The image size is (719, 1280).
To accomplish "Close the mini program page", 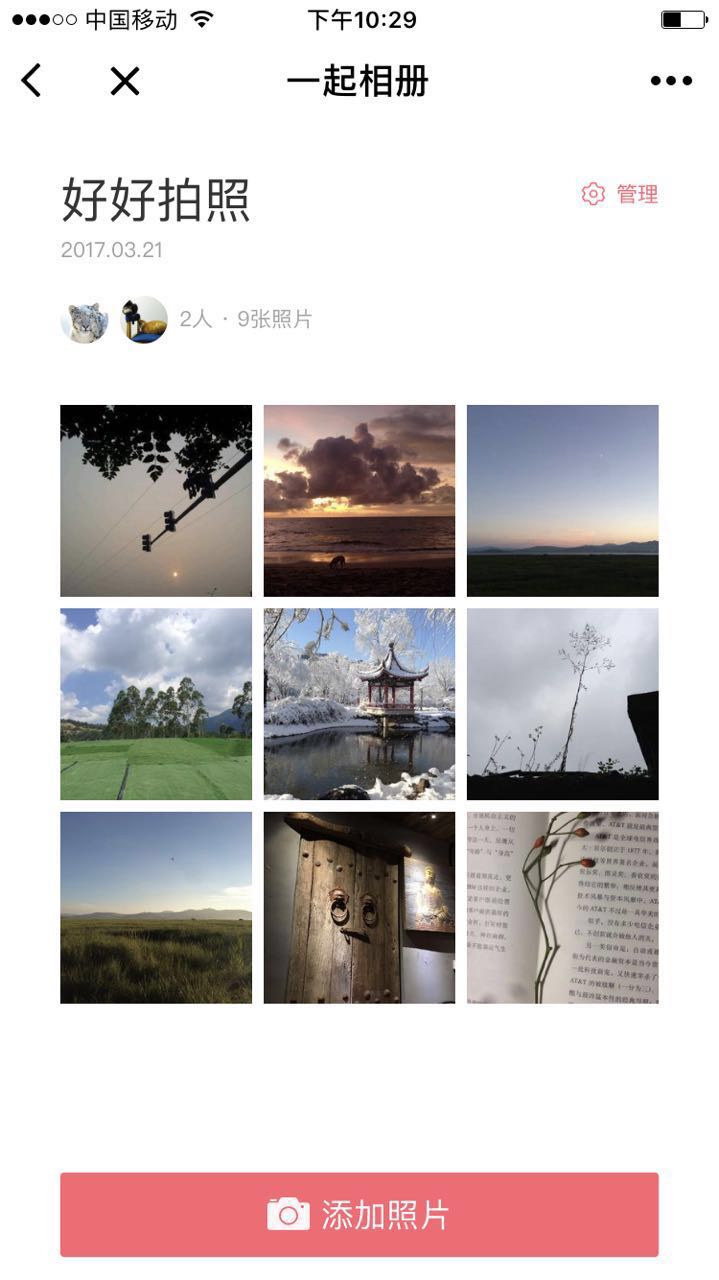I will pos(125,81).
